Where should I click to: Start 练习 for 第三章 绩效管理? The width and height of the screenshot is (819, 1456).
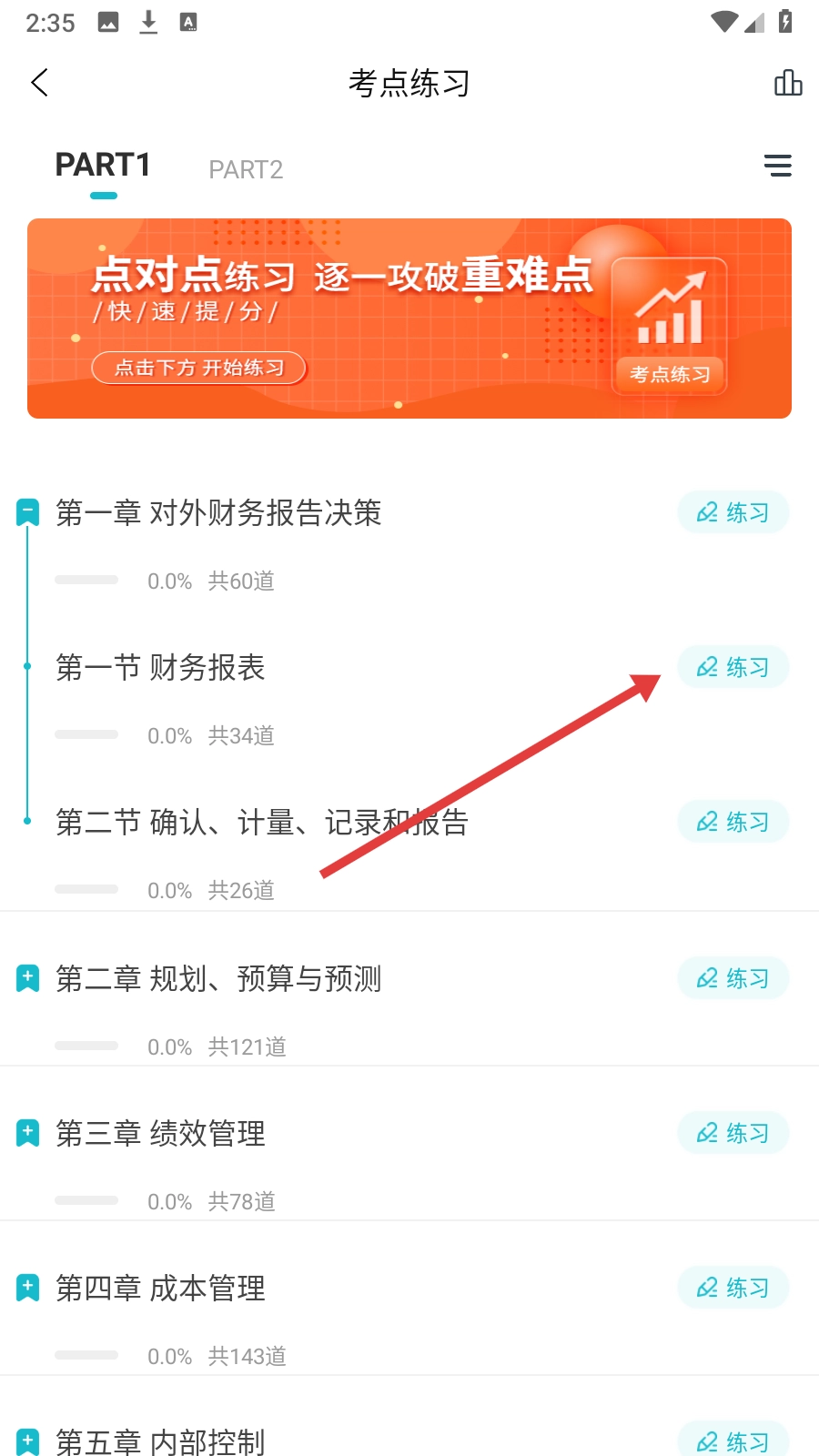click(733, 1133)
